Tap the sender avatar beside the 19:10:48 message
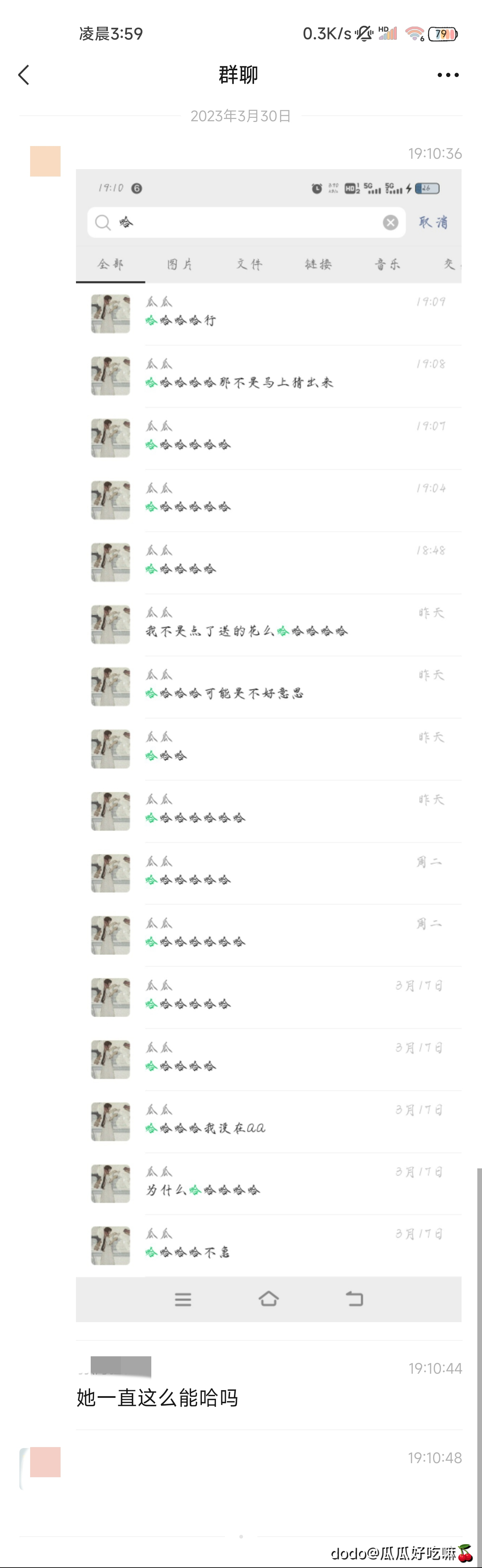 (x=45, y=1462)
